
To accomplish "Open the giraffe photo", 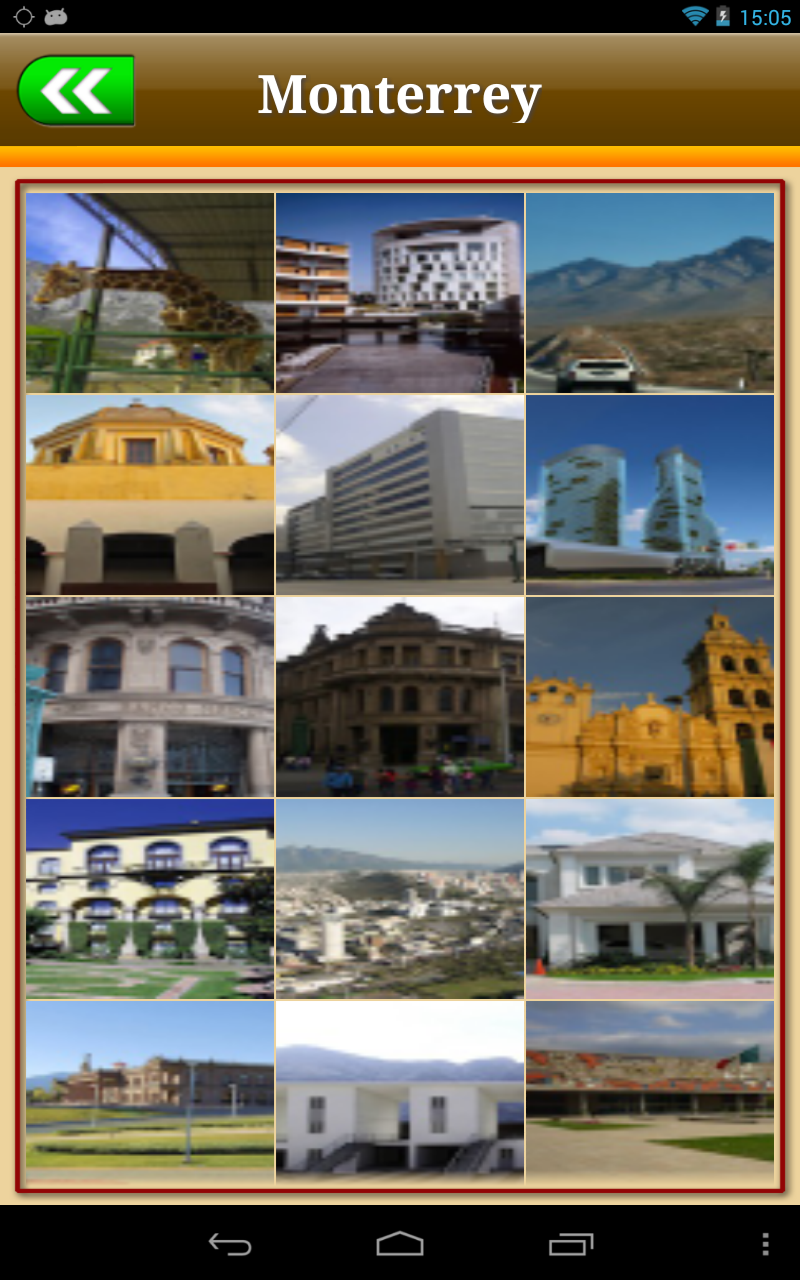I will pos(150,293).
